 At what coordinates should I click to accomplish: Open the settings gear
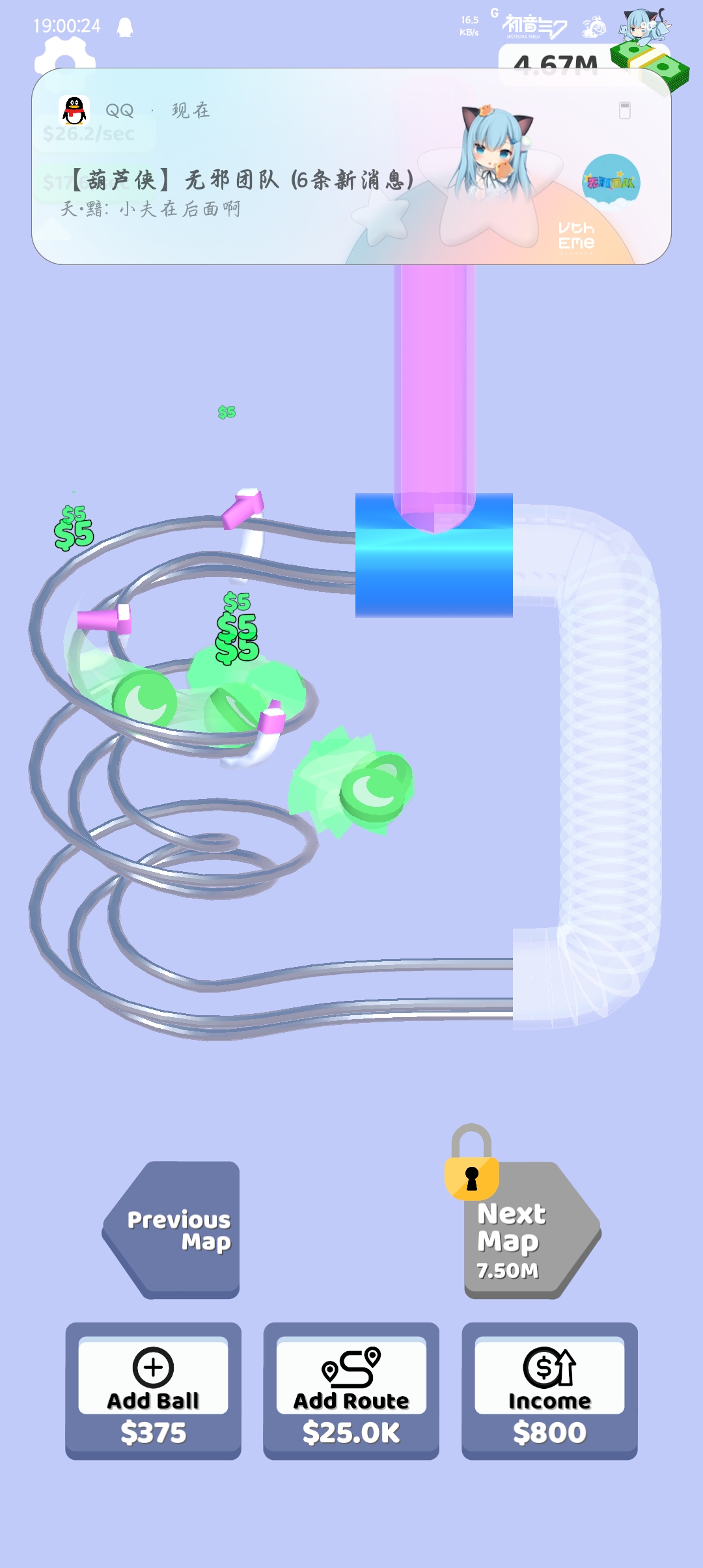tap(64, 53)
